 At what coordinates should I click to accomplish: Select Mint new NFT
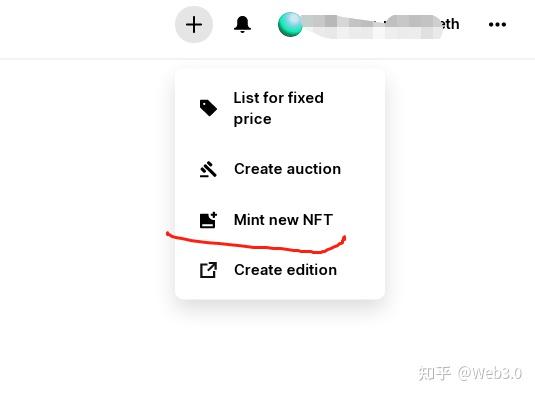(280, 220)
